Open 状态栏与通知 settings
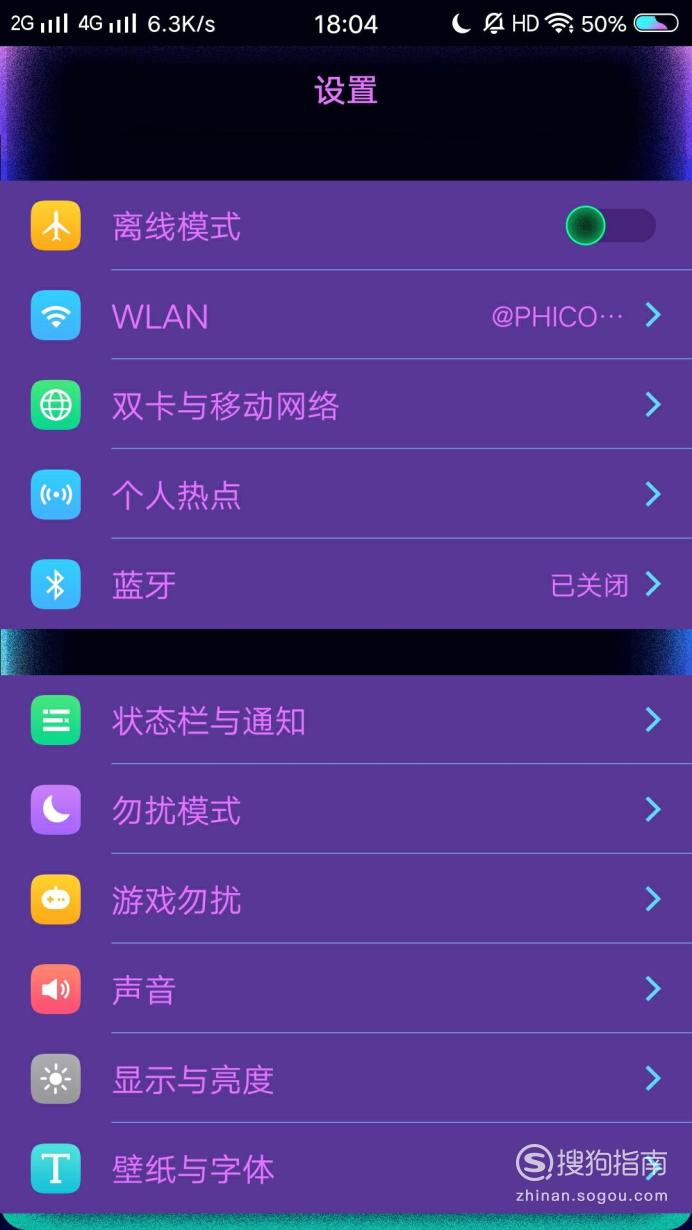The height and width of the screenshot is (1230, 692). 346,720
